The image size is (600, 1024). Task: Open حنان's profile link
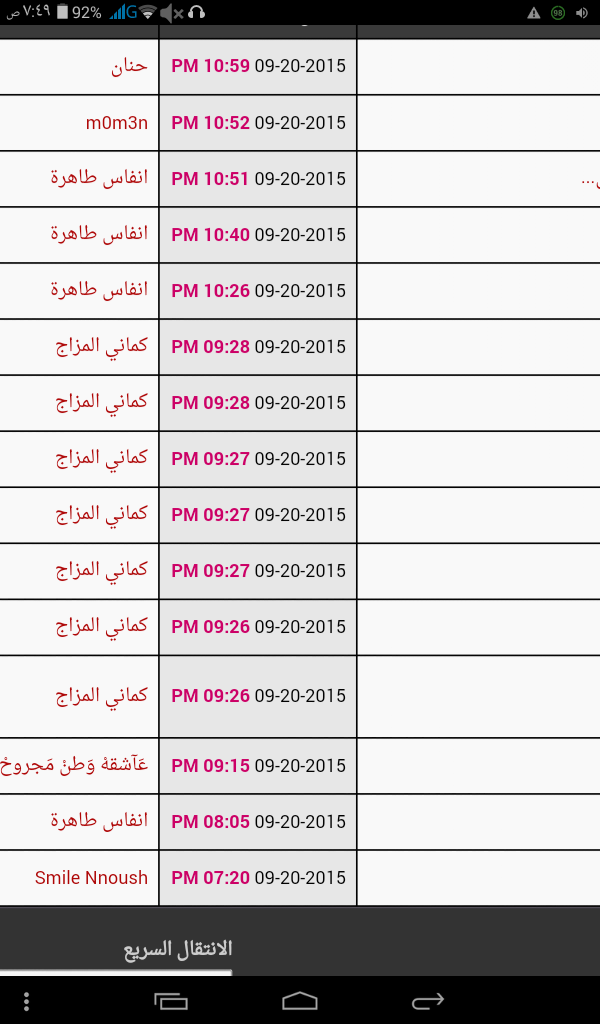coord(129,66)
